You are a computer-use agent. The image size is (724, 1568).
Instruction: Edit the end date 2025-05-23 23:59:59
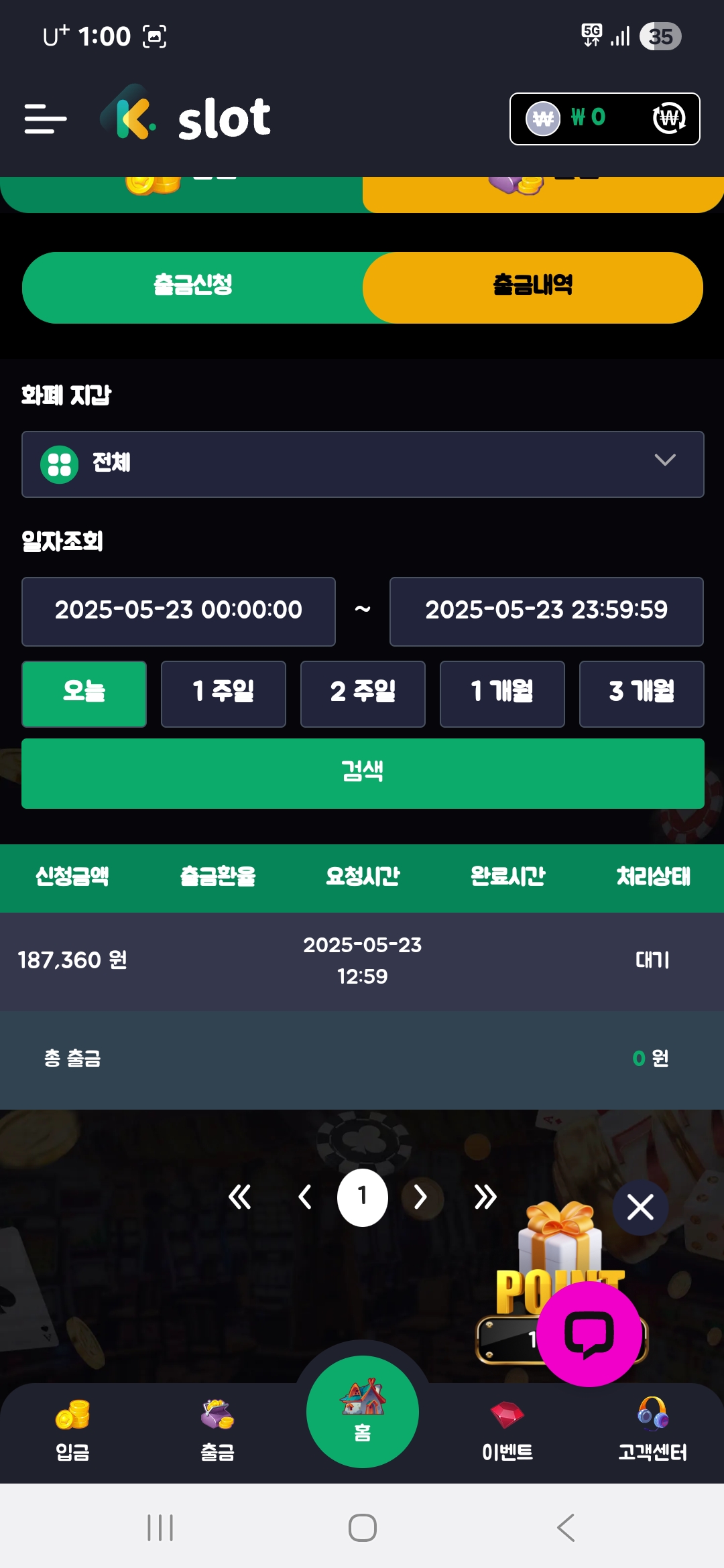tap(546, 611)
